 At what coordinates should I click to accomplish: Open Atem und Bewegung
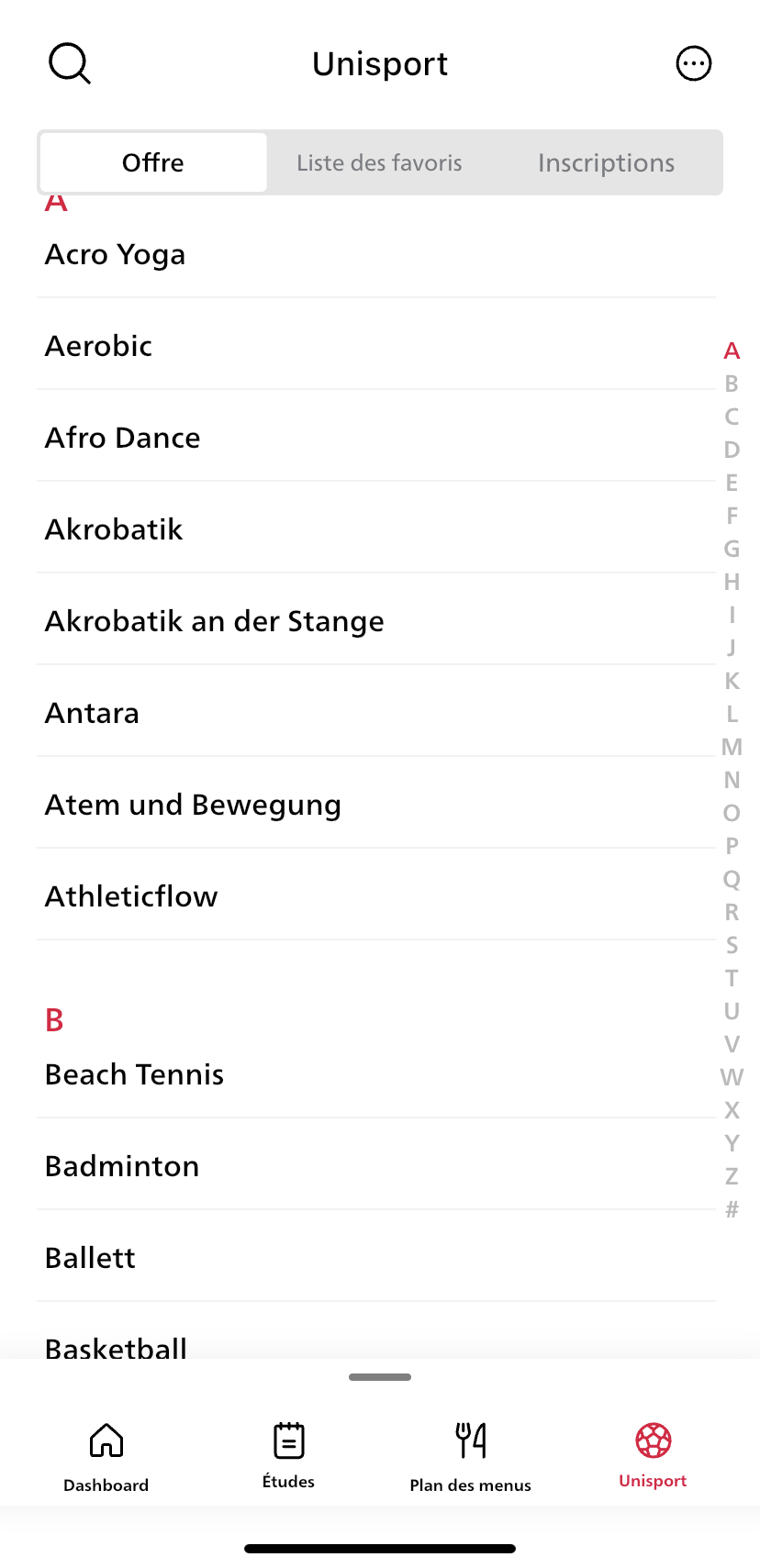click(376, 804)
